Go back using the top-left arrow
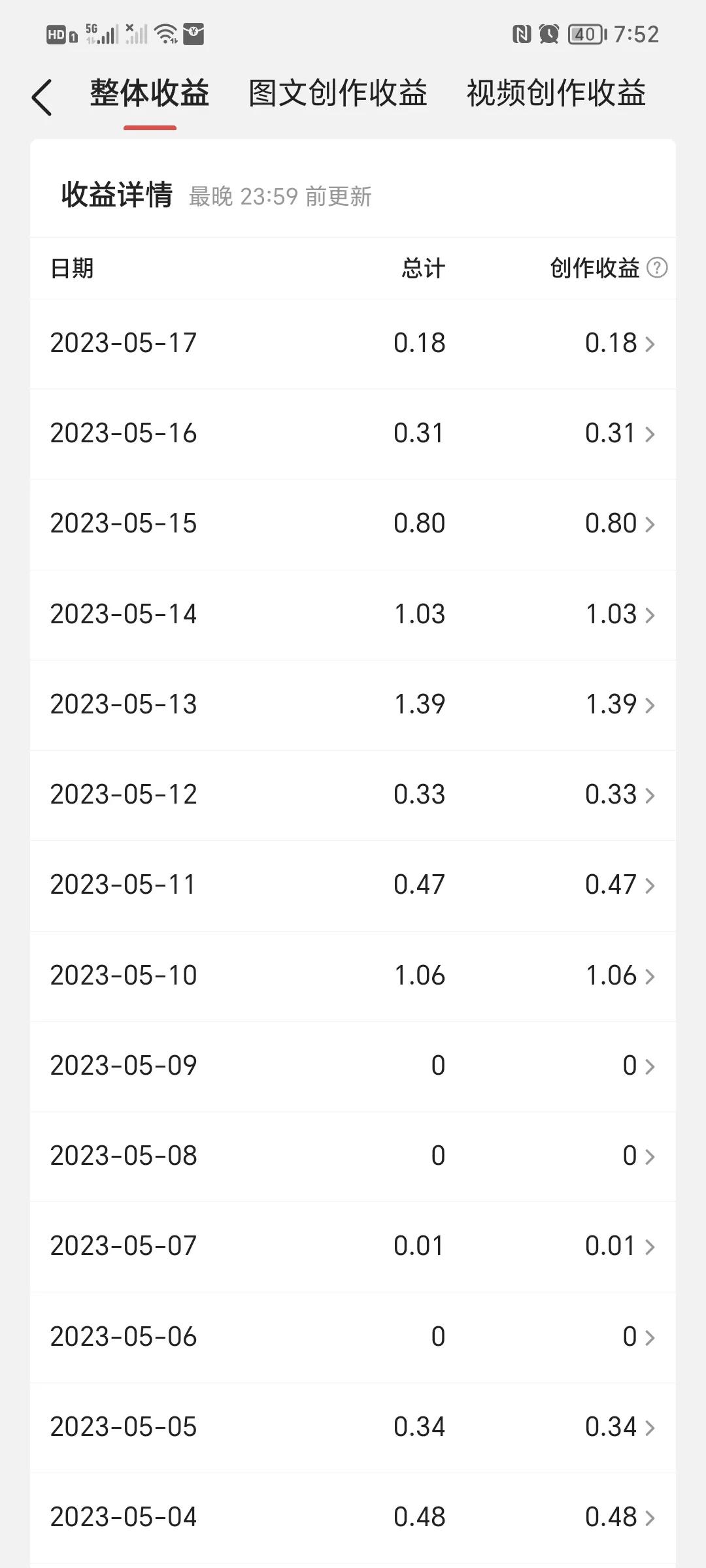The width and height of the screenshot is (706, 1568). [x=42, y=98]
